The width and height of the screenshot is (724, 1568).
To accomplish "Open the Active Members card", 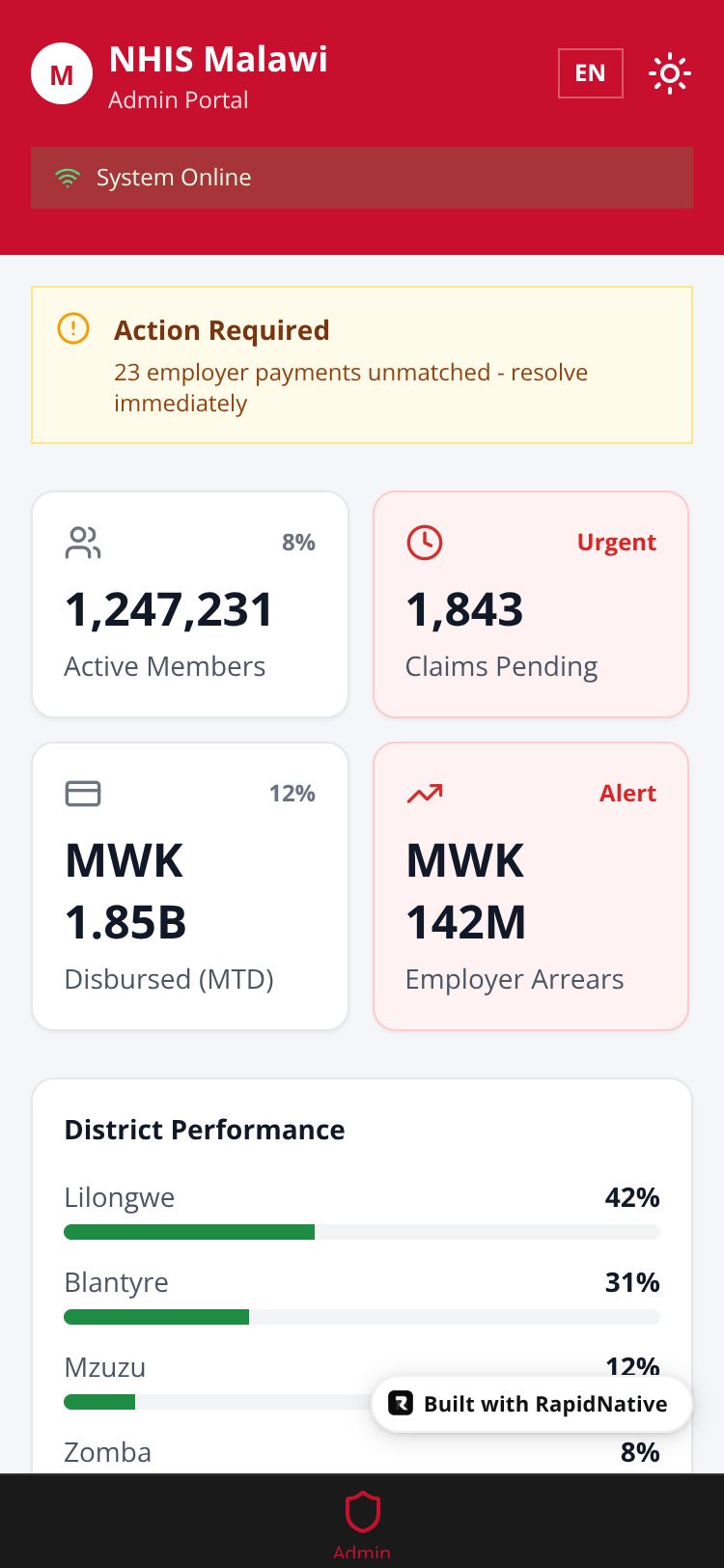I will tap(190, 604).
